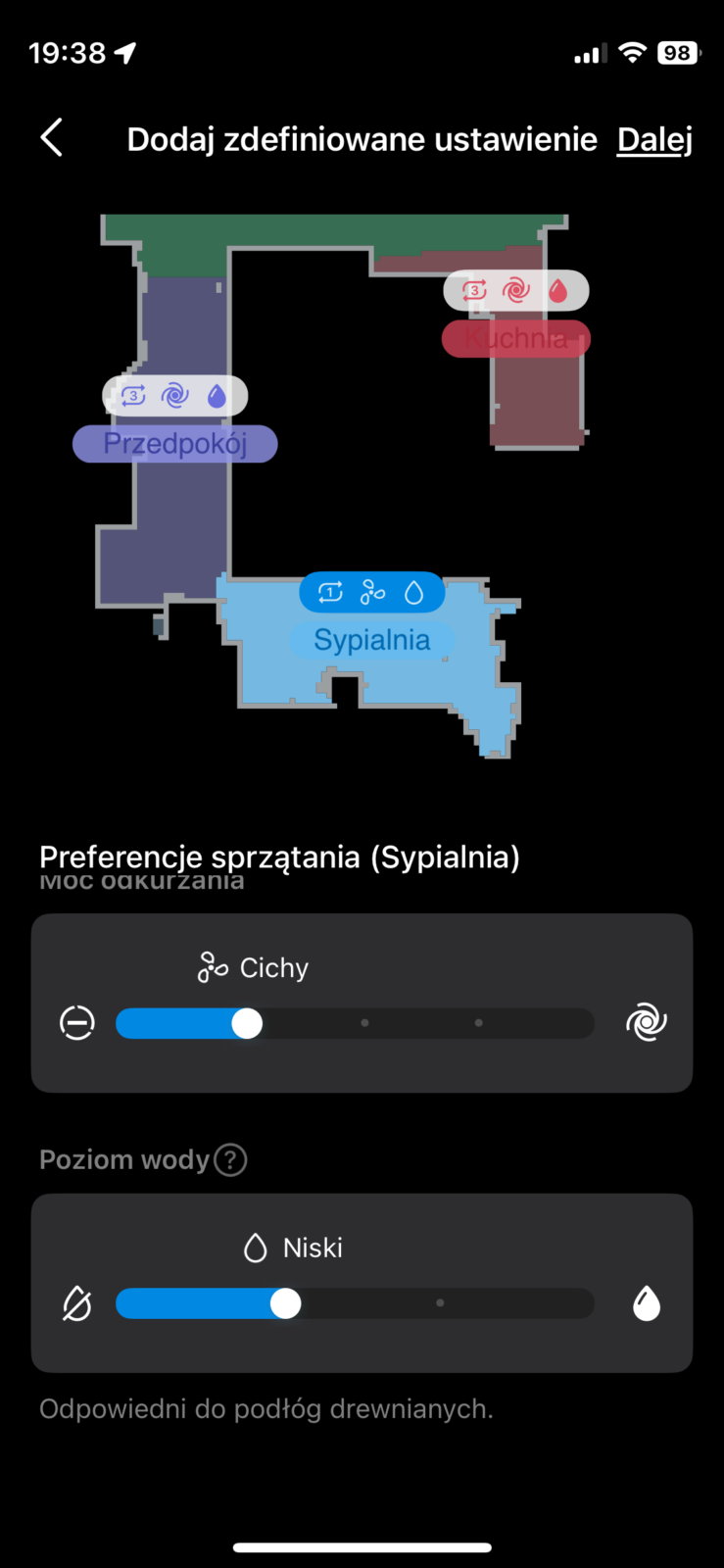Viewport: 724px width, 1568px height.
Task: Select the Kuchnia room on the map
Action: [516, 339]
